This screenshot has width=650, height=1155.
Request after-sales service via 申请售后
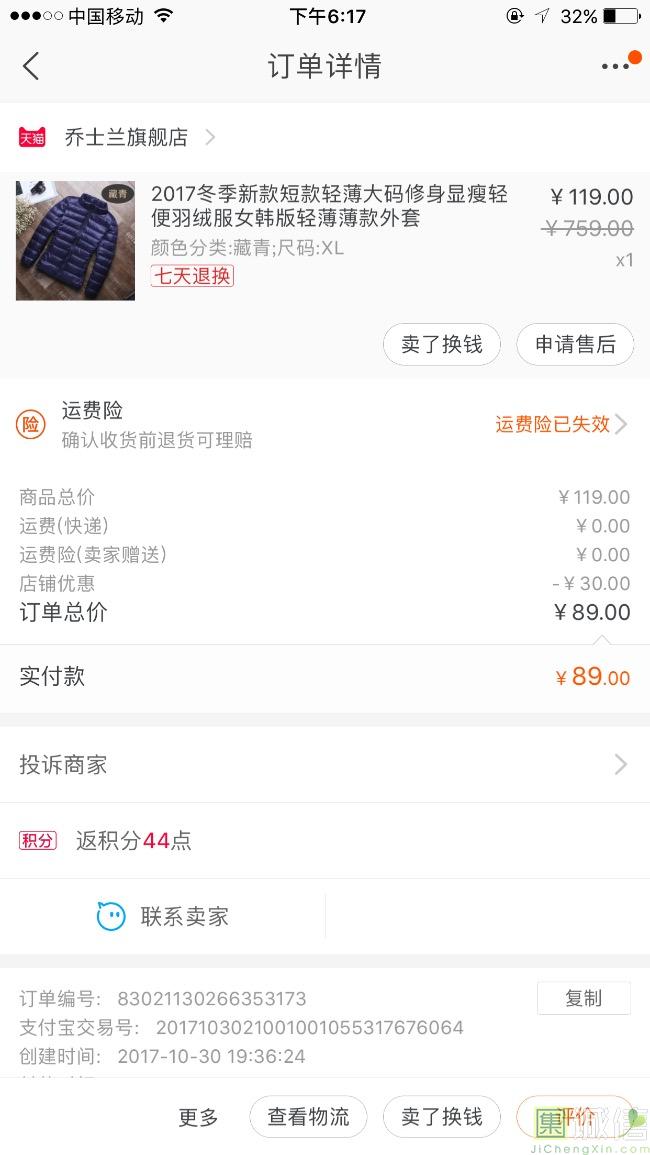(575, 345)
